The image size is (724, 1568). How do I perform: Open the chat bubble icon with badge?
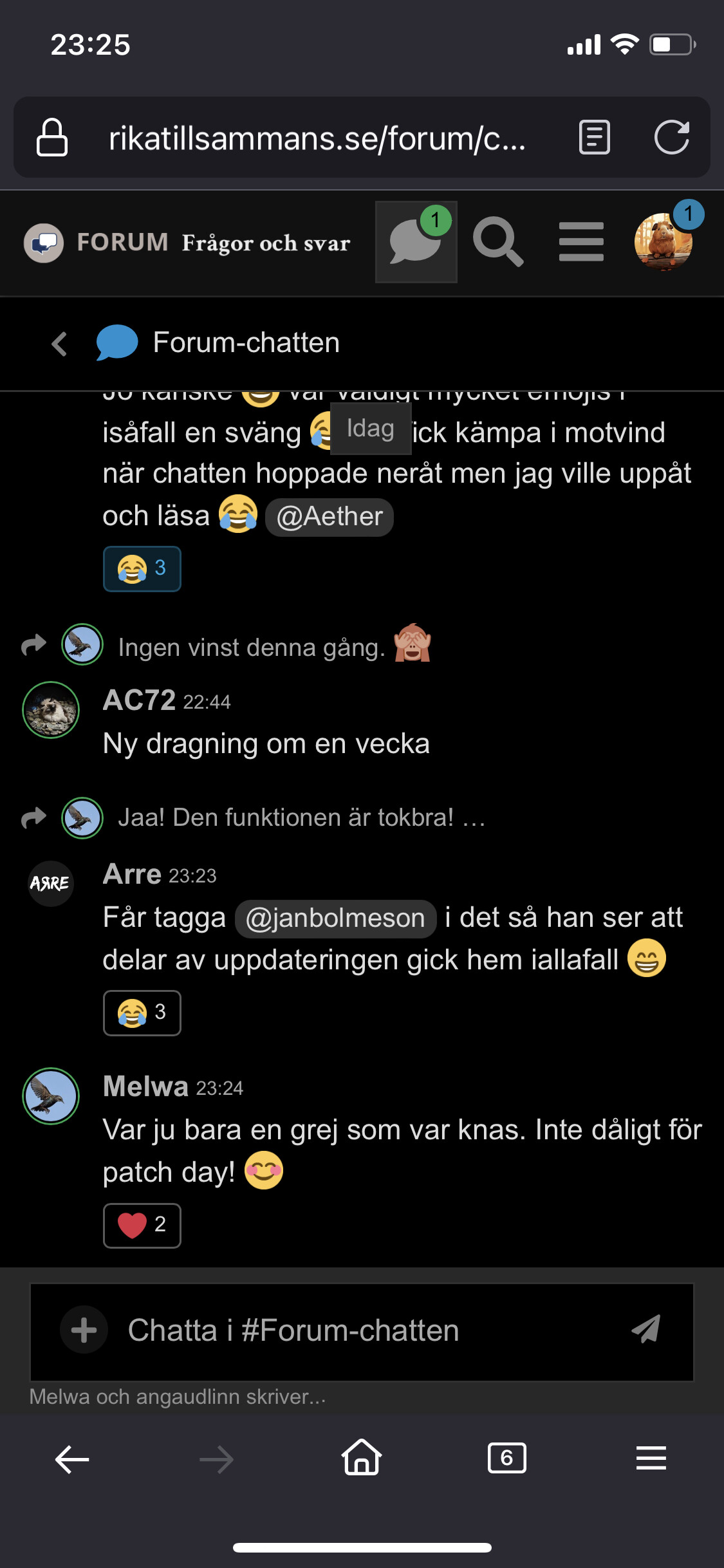416,242
